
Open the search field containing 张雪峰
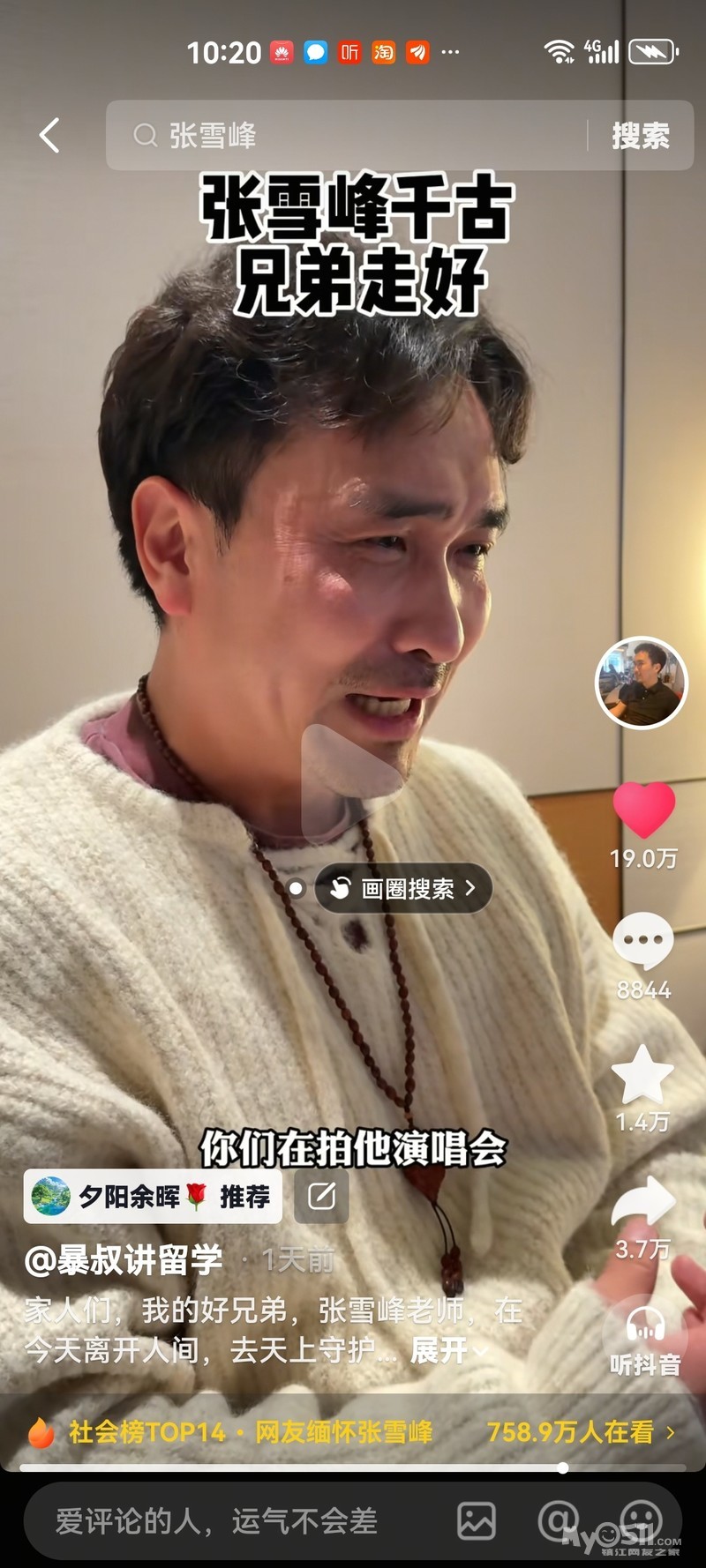353,136
